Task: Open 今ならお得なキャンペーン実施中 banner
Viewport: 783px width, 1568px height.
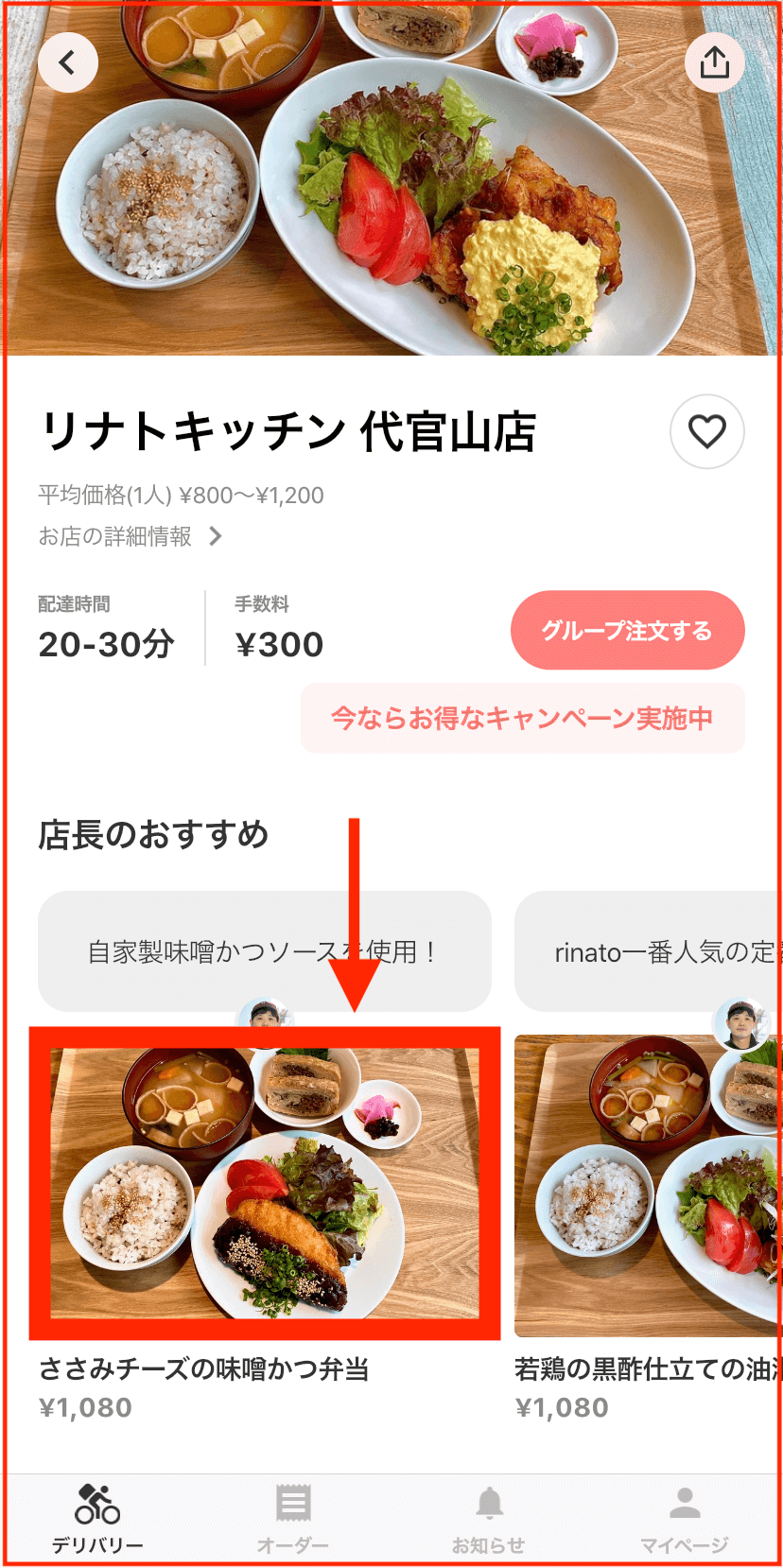Action: click(522, 718)
